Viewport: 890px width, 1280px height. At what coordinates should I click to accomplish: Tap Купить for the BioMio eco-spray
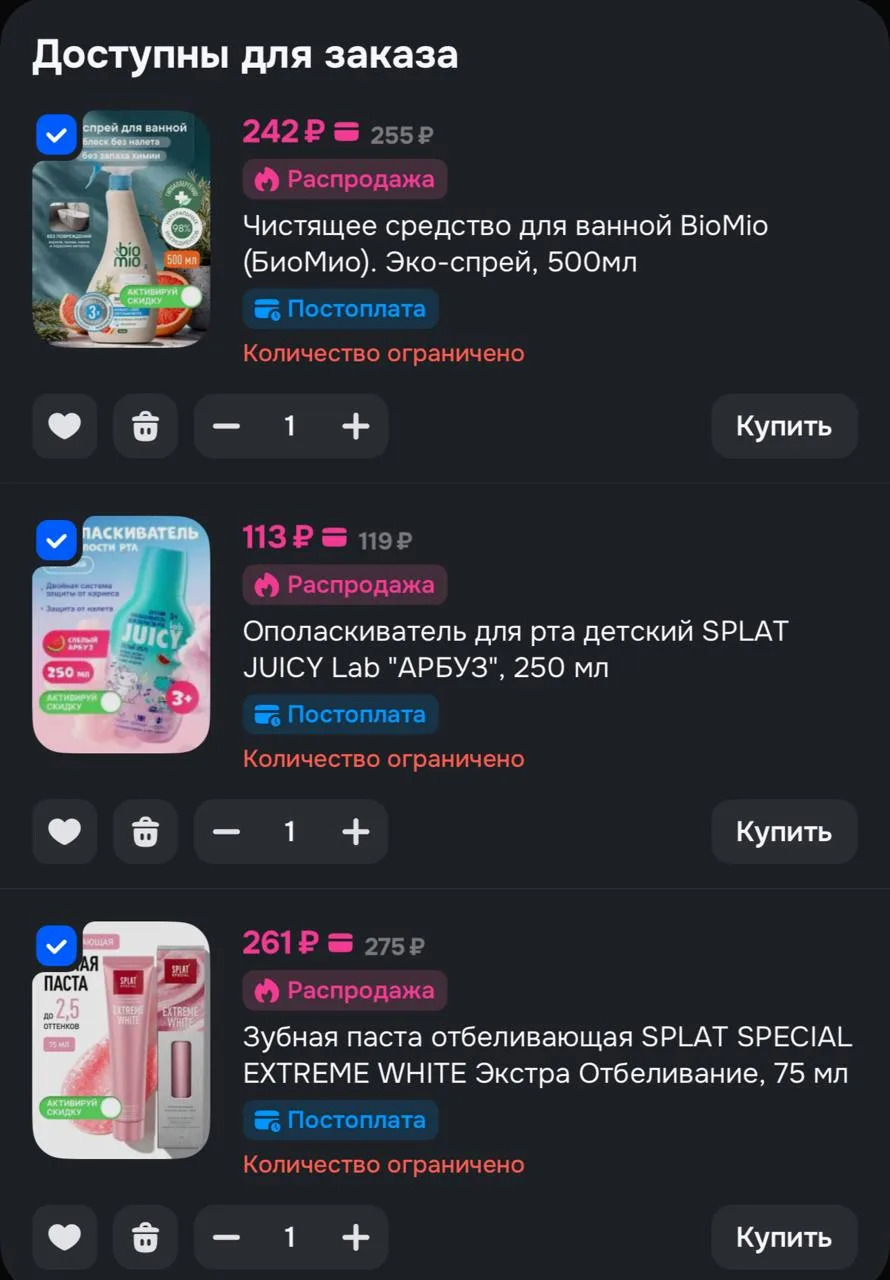pos(784,426)
